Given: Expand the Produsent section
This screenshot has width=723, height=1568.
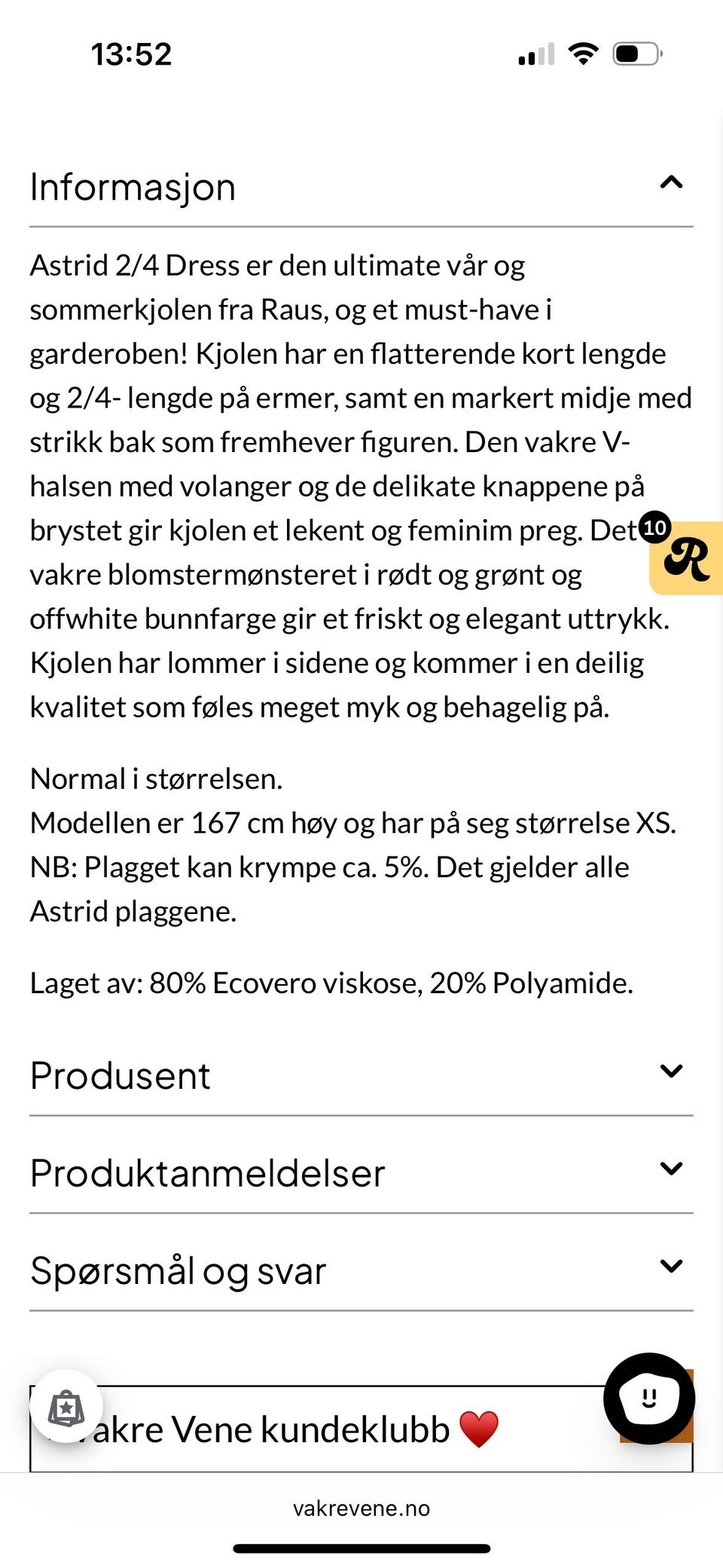Looking at the screenshot, I should pos(671,1070).
